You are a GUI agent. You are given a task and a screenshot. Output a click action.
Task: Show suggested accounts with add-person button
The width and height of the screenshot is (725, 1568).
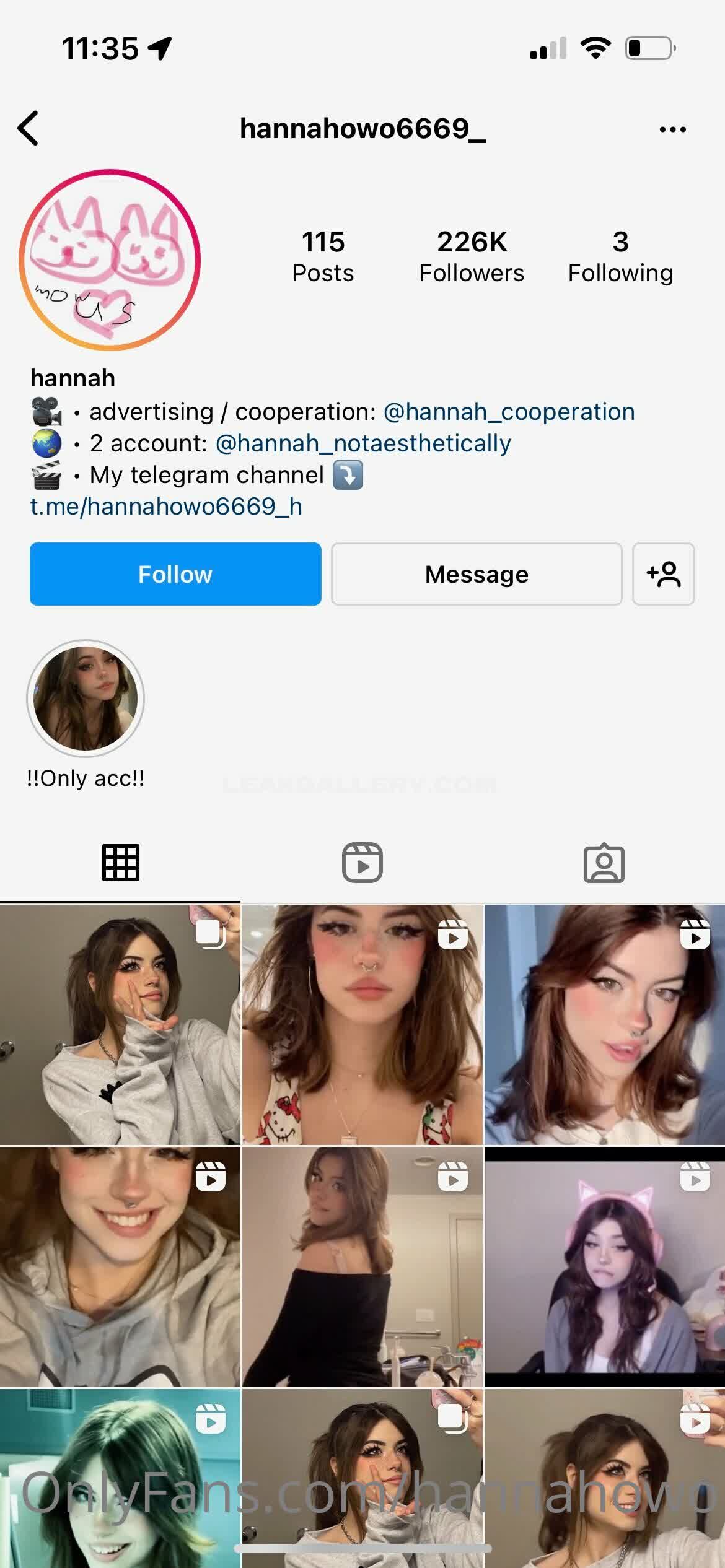(x=663, y=574)
